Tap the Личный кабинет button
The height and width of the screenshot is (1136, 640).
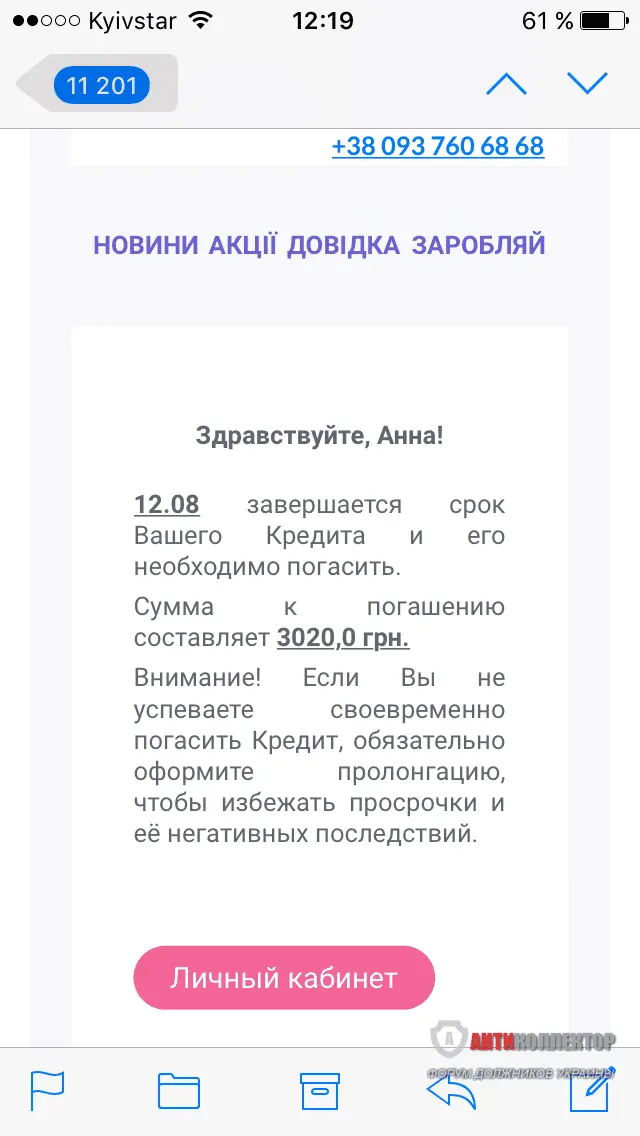pyautogui.click(x=284, y=977)
